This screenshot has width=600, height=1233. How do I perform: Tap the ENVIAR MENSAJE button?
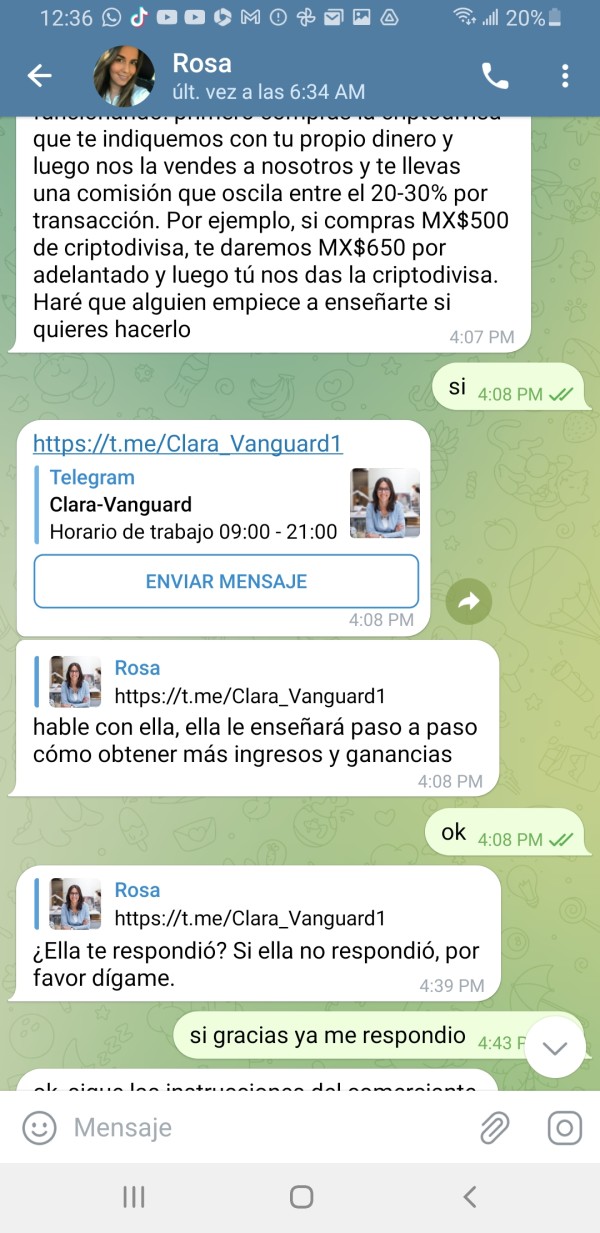pos(226,581)
